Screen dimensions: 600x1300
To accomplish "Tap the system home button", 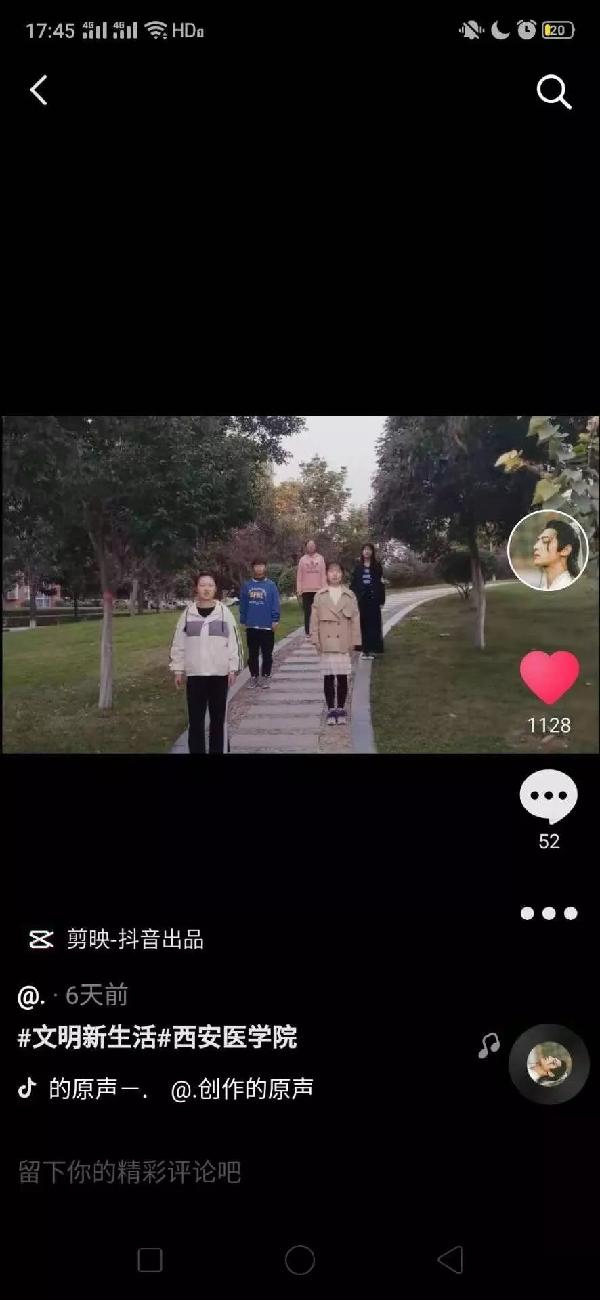I will [x=300, y=1260].
